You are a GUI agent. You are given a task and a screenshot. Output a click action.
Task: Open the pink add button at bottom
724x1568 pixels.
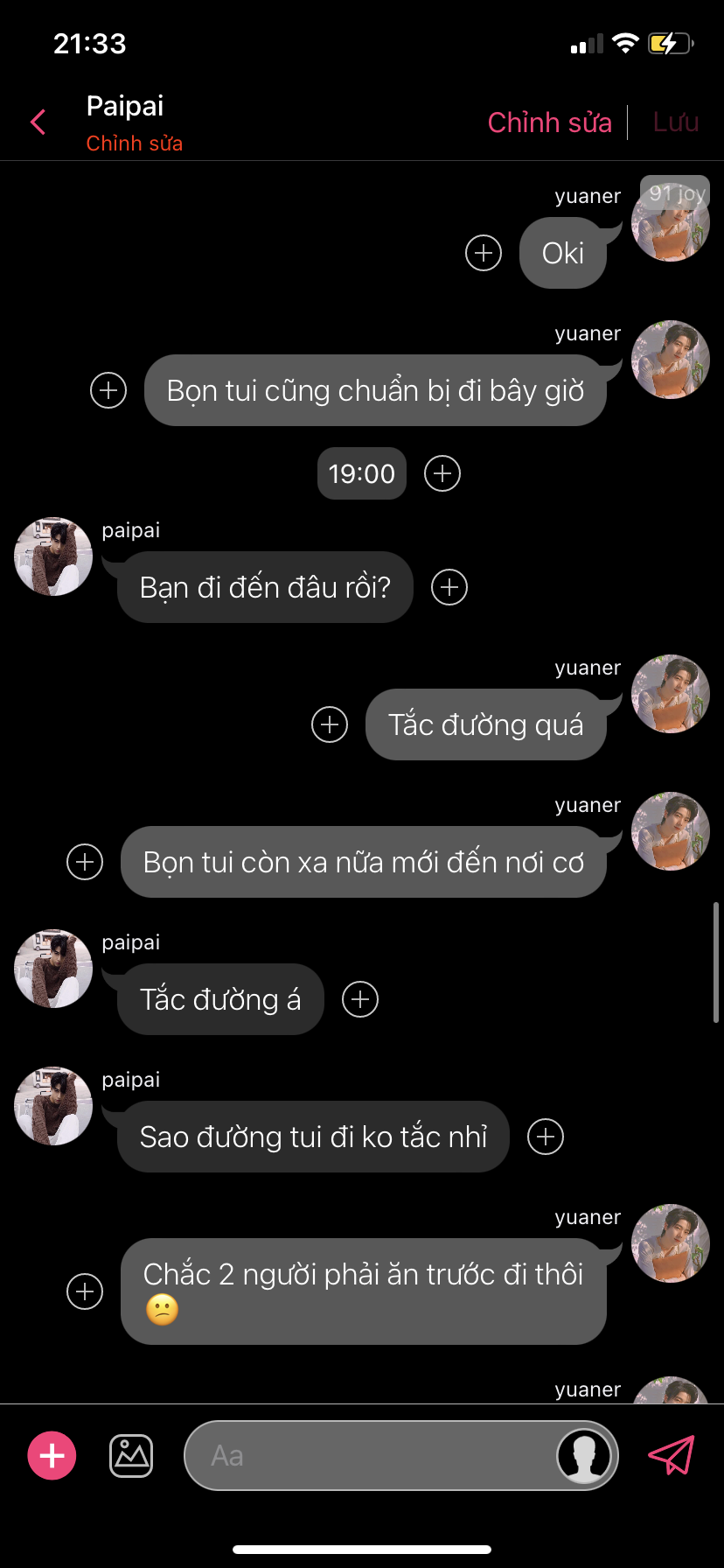click(x=52, y=1456)
